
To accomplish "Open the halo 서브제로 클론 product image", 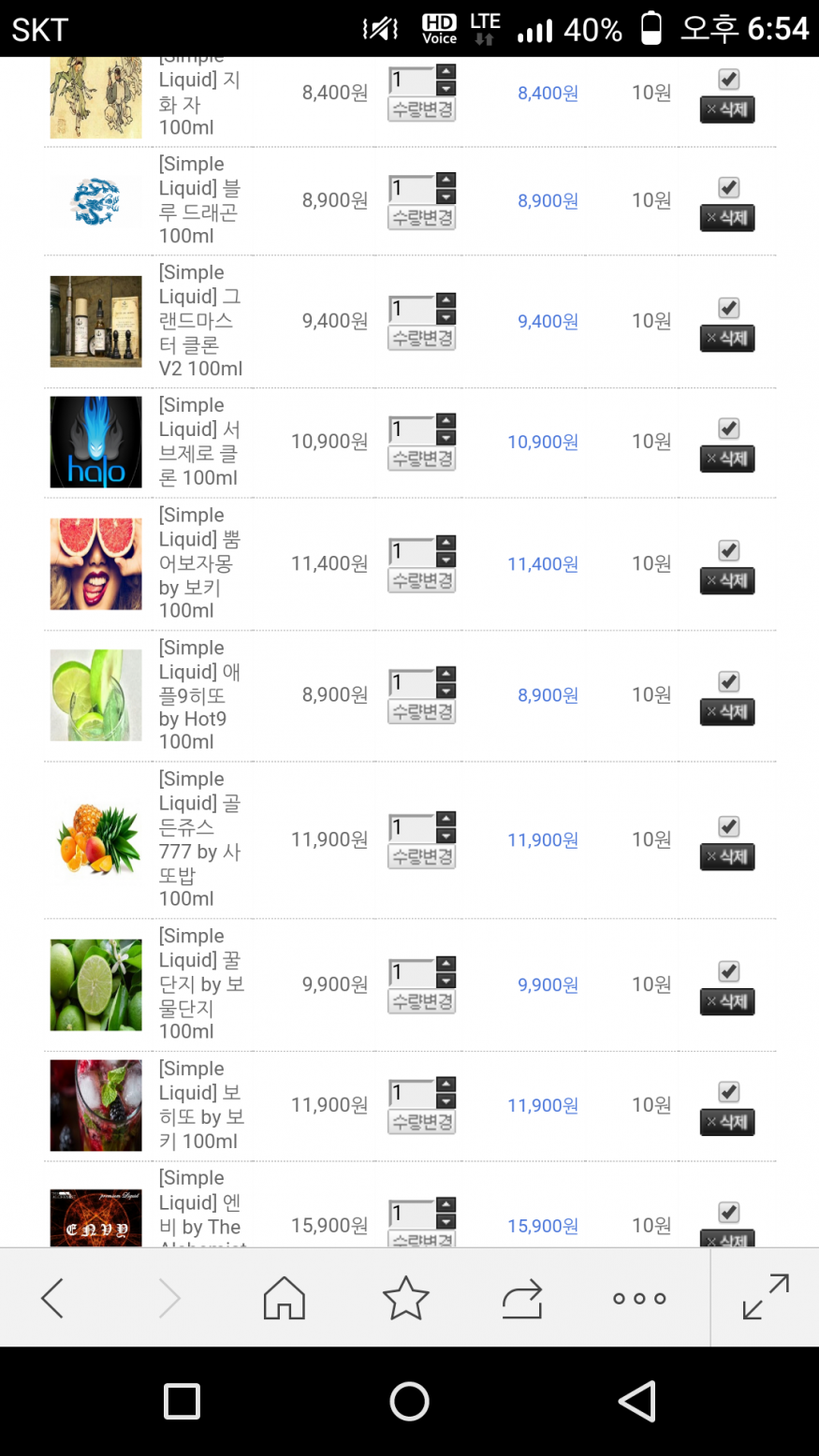I will coord(96,442).
